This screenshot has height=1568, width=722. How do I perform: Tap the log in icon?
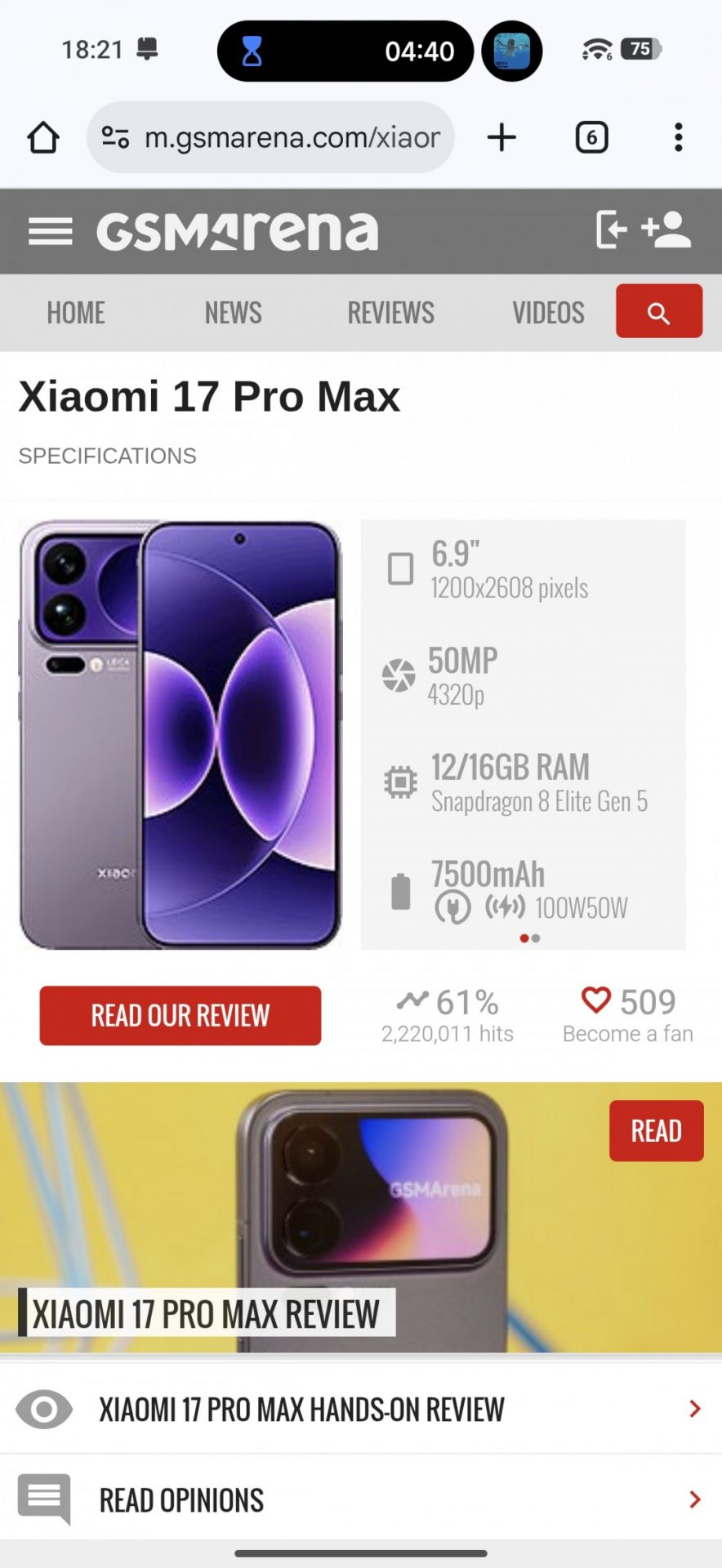pos(612,229)
